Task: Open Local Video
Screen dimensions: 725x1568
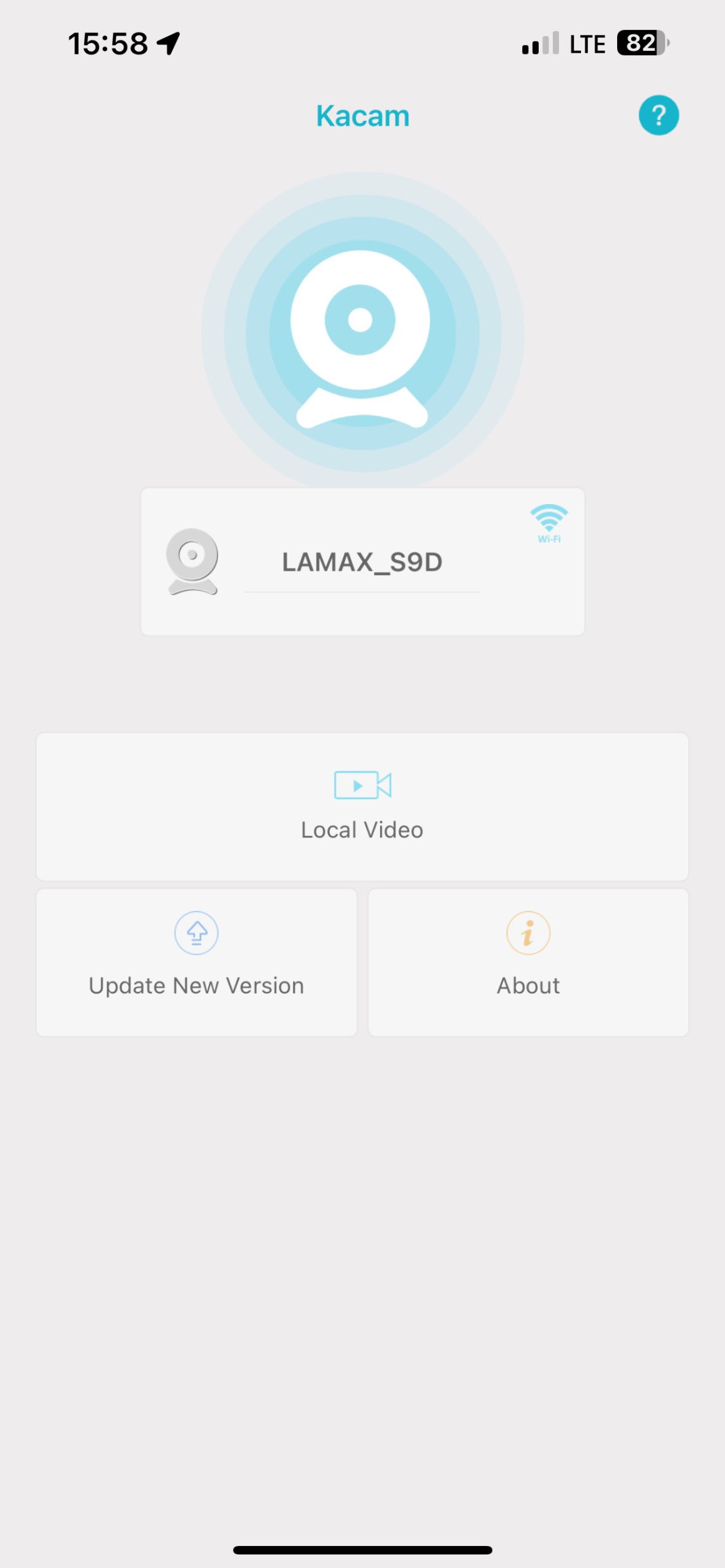Action: point(362,806)
